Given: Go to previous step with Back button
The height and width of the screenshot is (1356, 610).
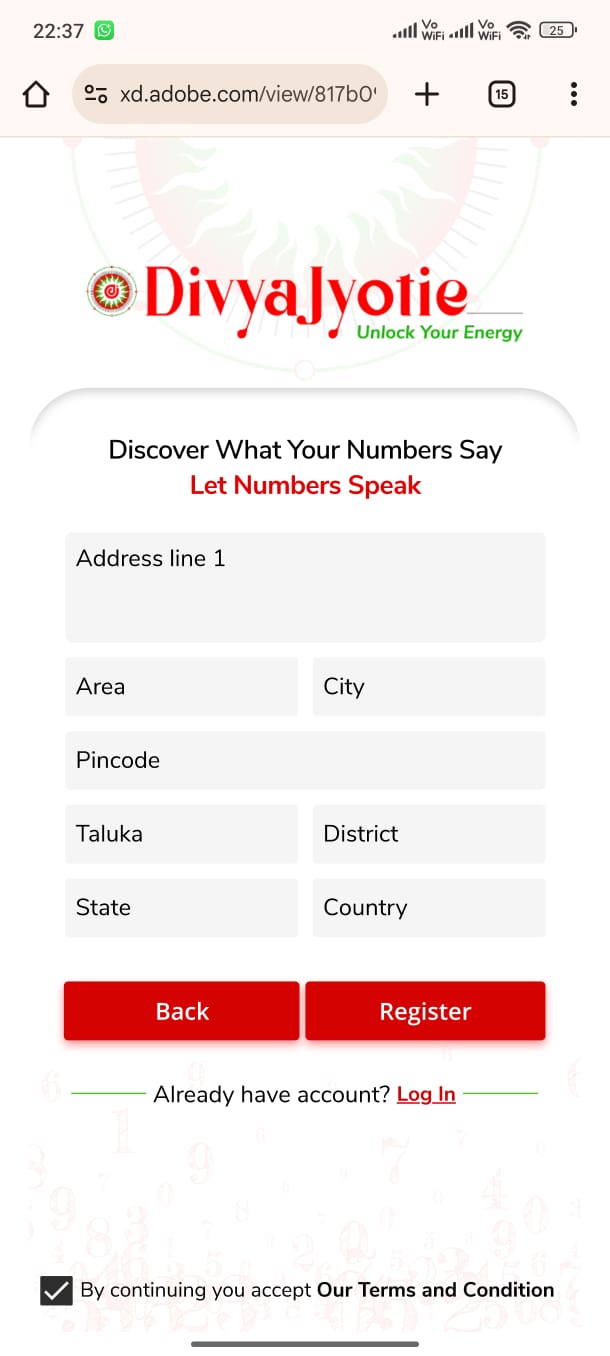Looking at the screenshot, I should (182, 1011).
